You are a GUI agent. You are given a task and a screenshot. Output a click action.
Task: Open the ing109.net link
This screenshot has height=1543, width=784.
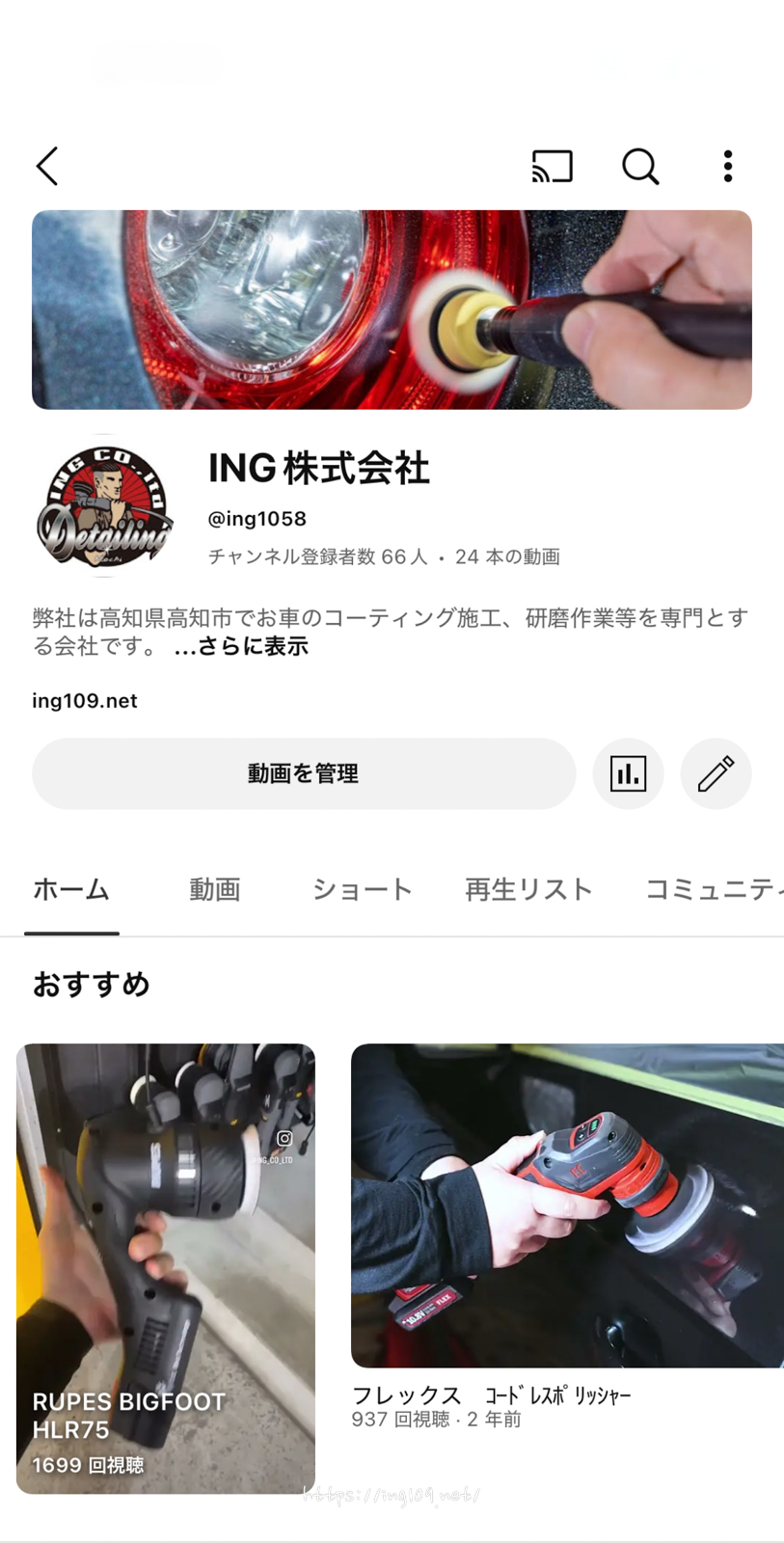pos(85,701)
